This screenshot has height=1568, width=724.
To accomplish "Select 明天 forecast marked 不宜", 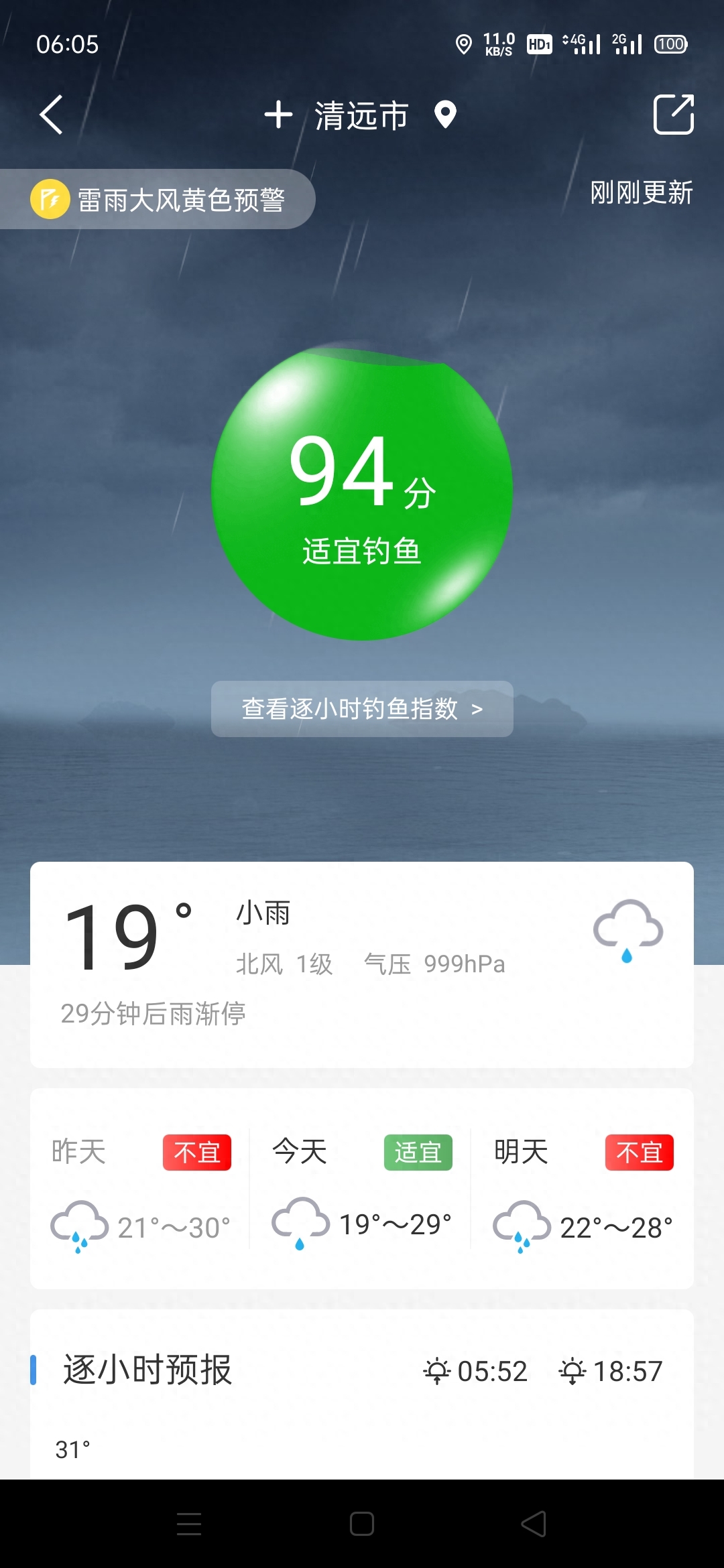I will click(x=582, y=1189).
